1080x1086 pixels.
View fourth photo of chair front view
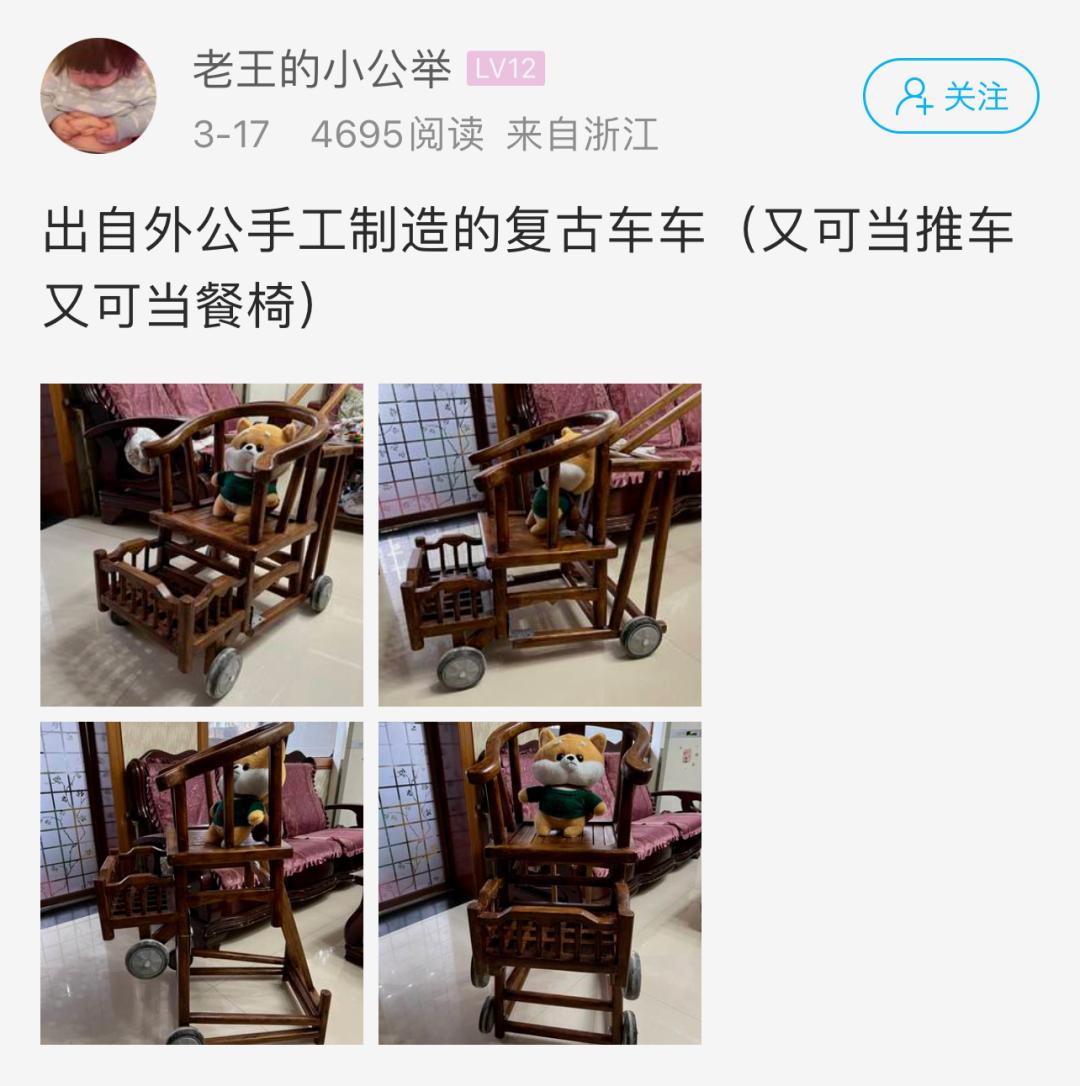coord(539,883)
